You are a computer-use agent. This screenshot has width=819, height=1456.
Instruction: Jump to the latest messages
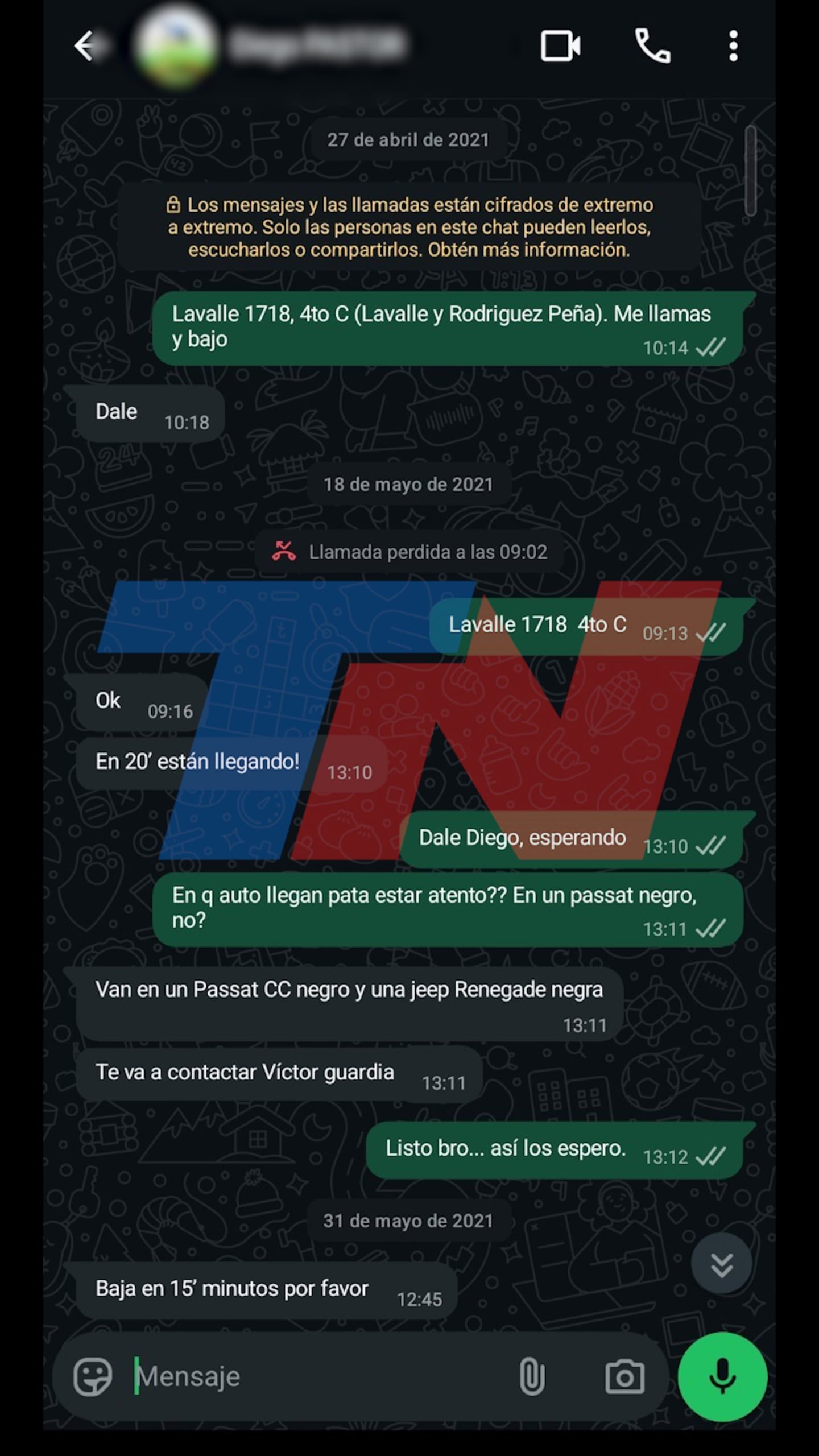point(721,1264)
